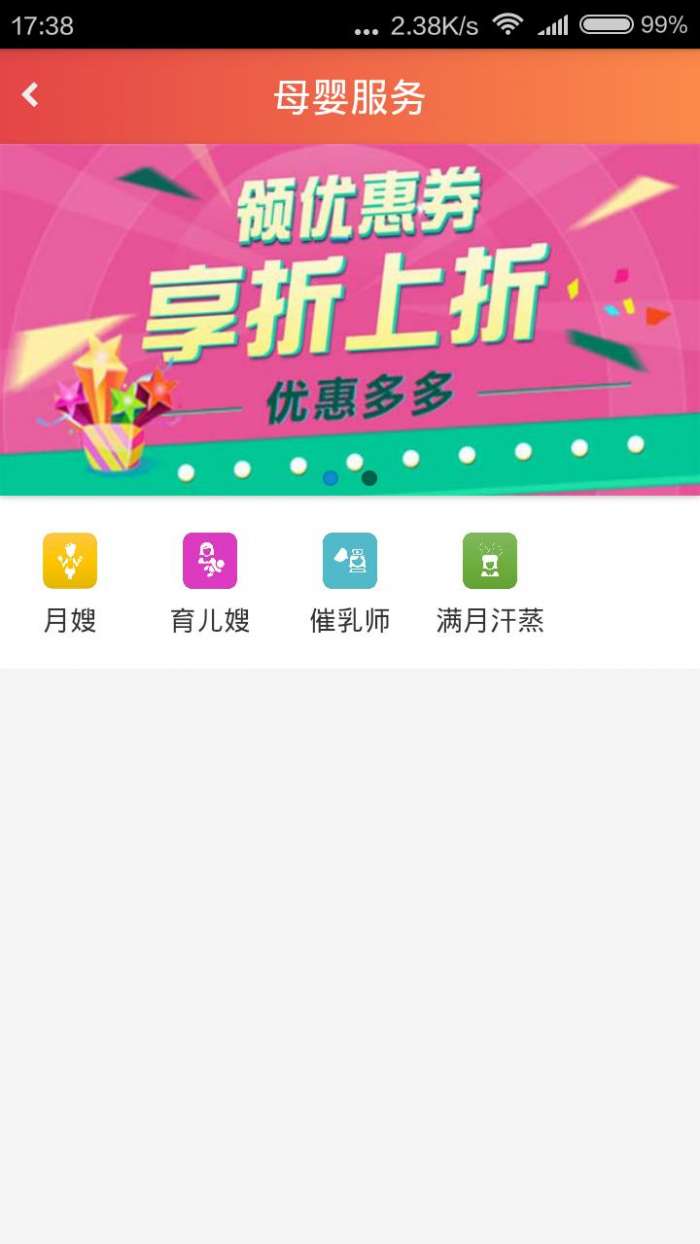This screenshot has height=1244, width=700.
Task: Open the 月嫂 service category
Action: coord(70,583)
